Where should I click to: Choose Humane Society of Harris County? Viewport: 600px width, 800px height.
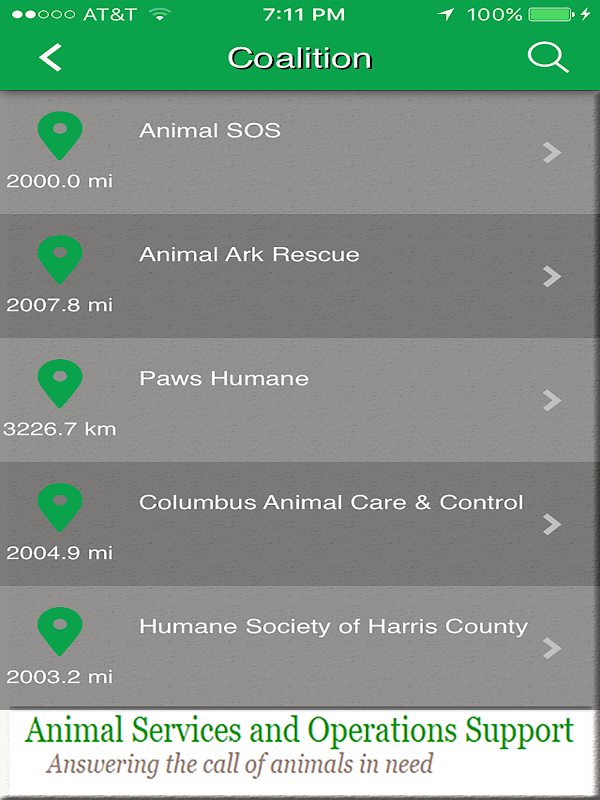pos(300,647)
